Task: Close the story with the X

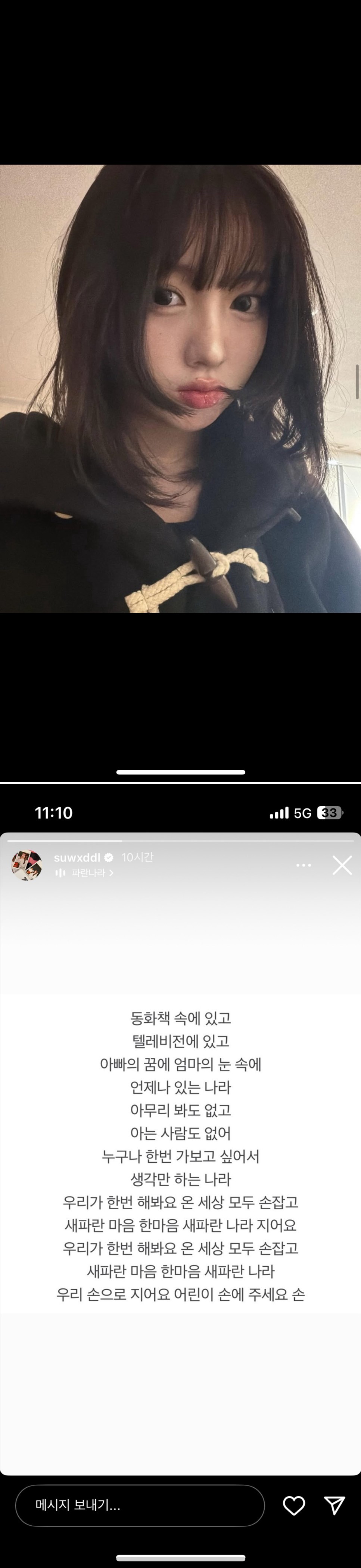Action: point(342,865)
